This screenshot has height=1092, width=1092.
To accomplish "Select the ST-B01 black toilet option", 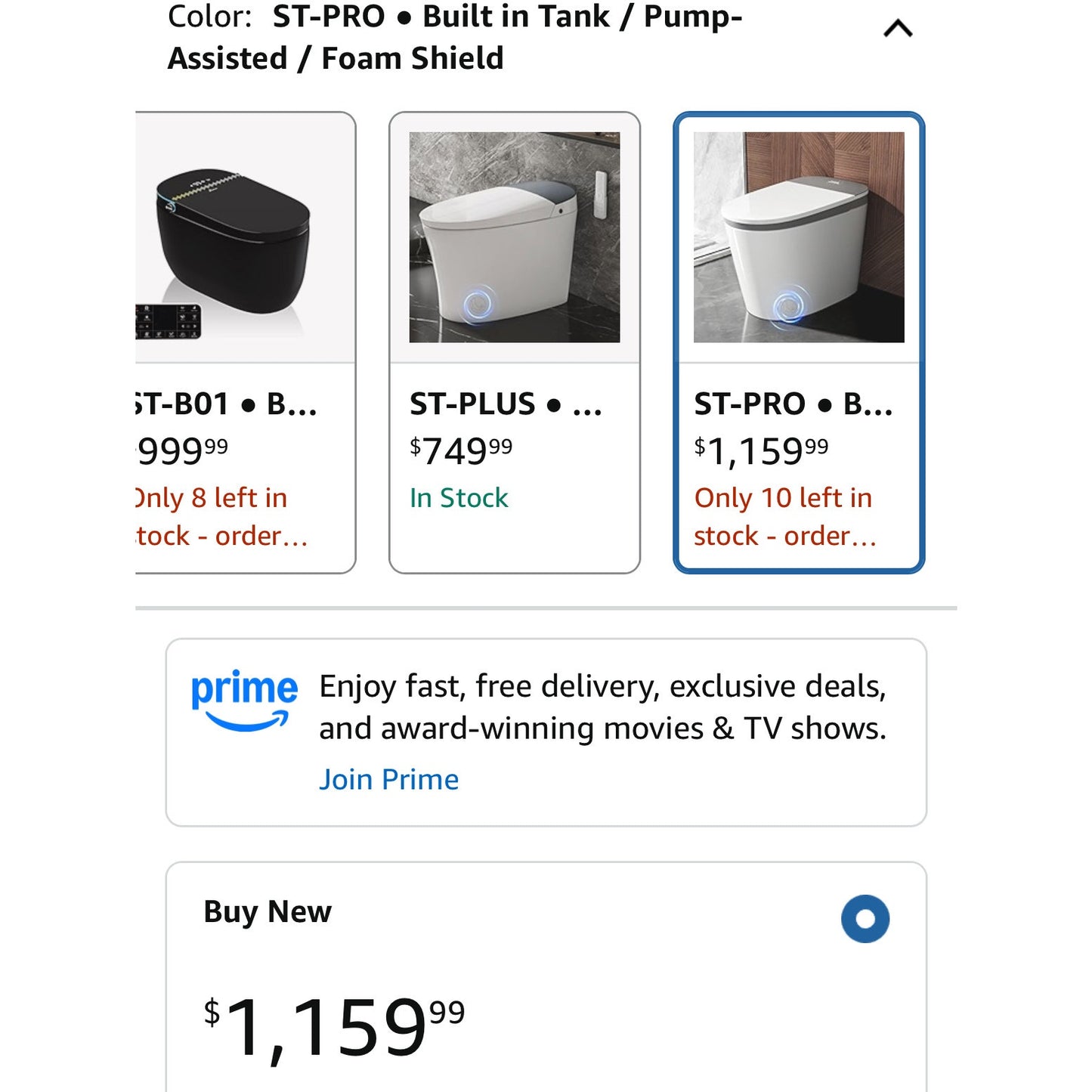I will point(244,342).
